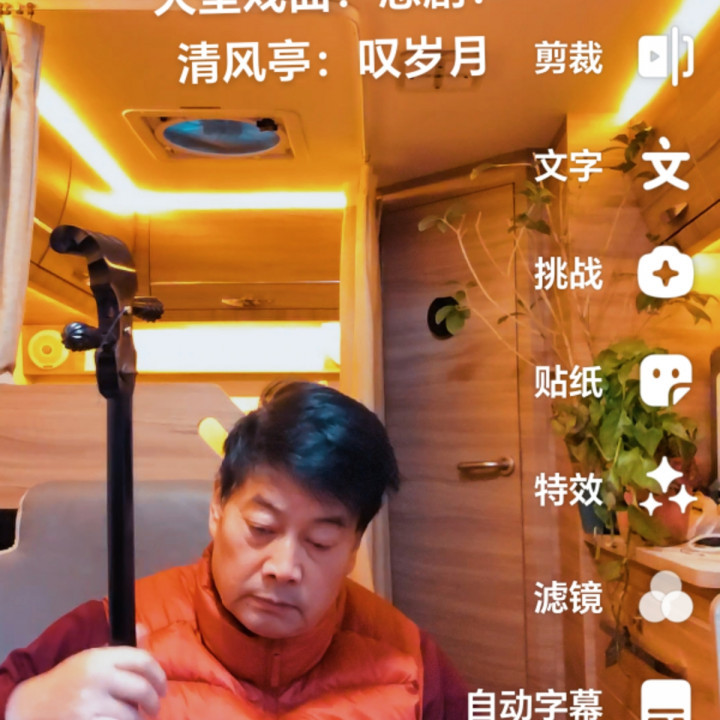Choose a filter with 滤镜
The height and width of the screenshot is (720, 720).
coord(665,597)
